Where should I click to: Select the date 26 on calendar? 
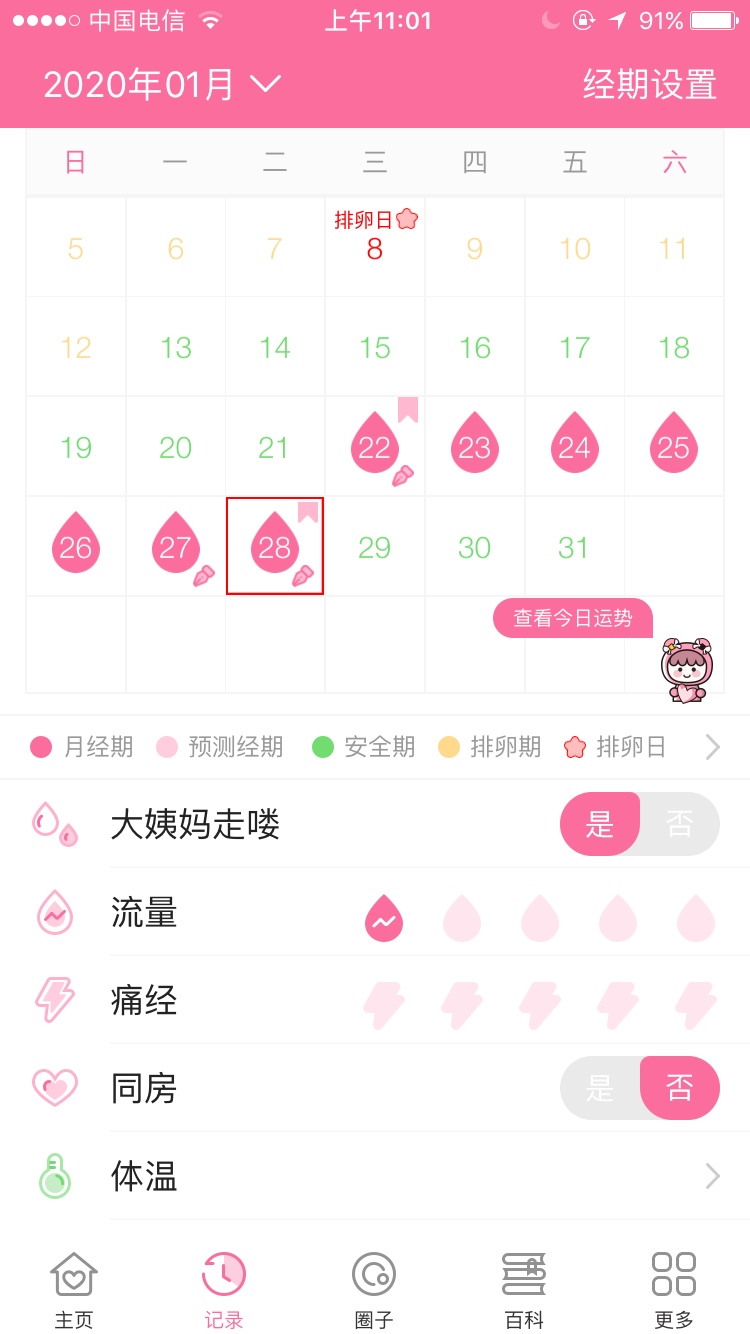click(76, 546)
